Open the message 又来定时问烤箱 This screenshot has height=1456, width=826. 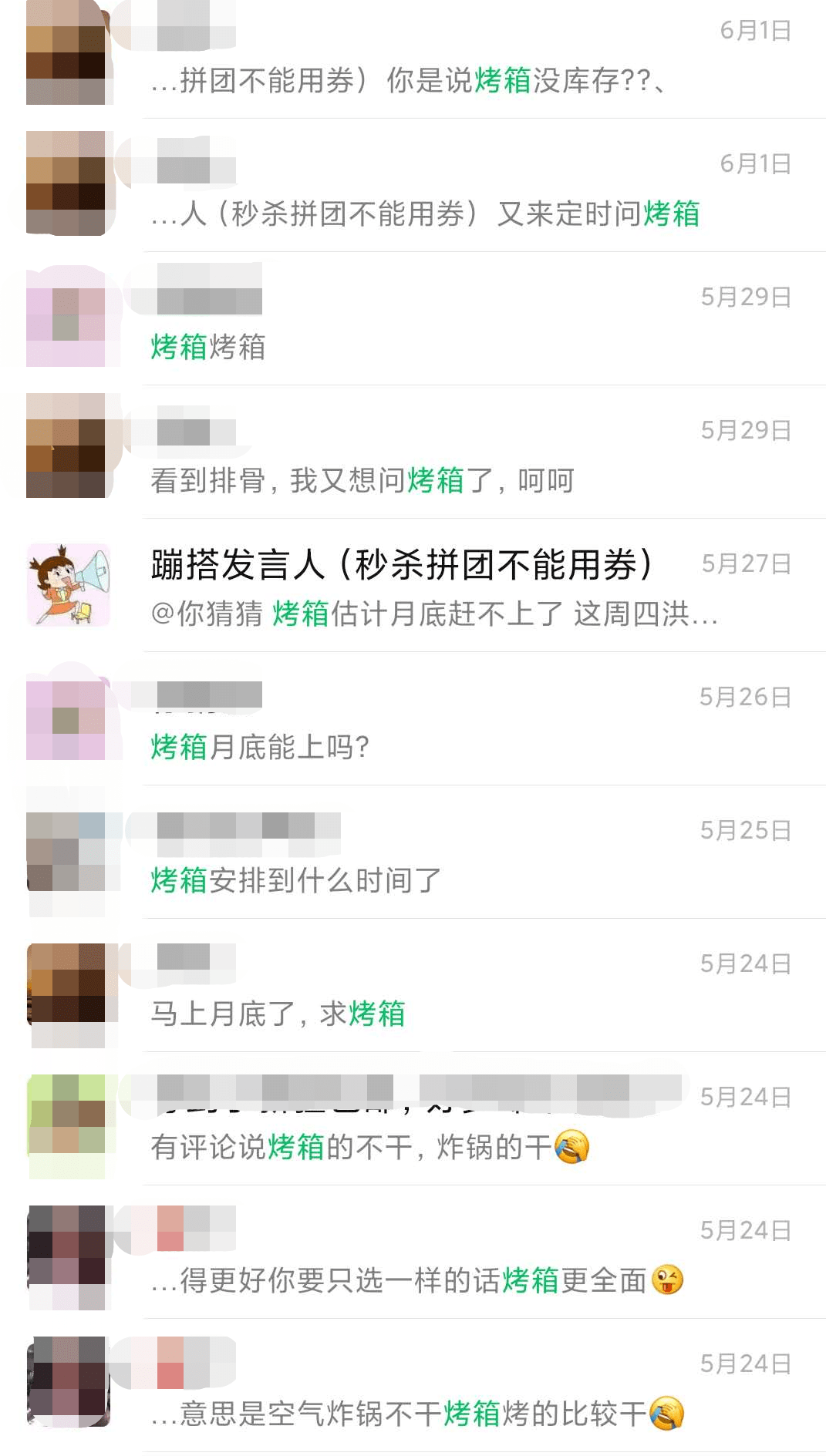tap(424, 214)
